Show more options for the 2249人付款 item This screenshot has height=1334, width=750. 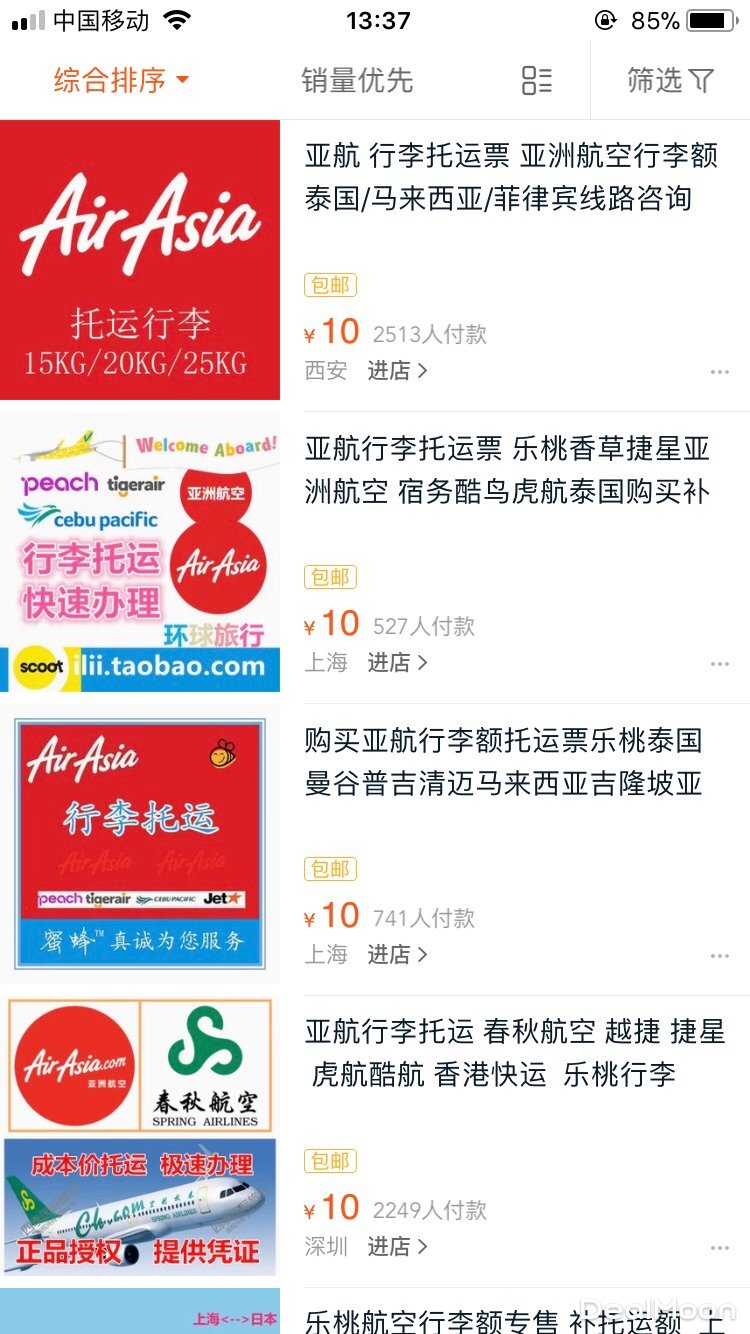(720, 1248)
